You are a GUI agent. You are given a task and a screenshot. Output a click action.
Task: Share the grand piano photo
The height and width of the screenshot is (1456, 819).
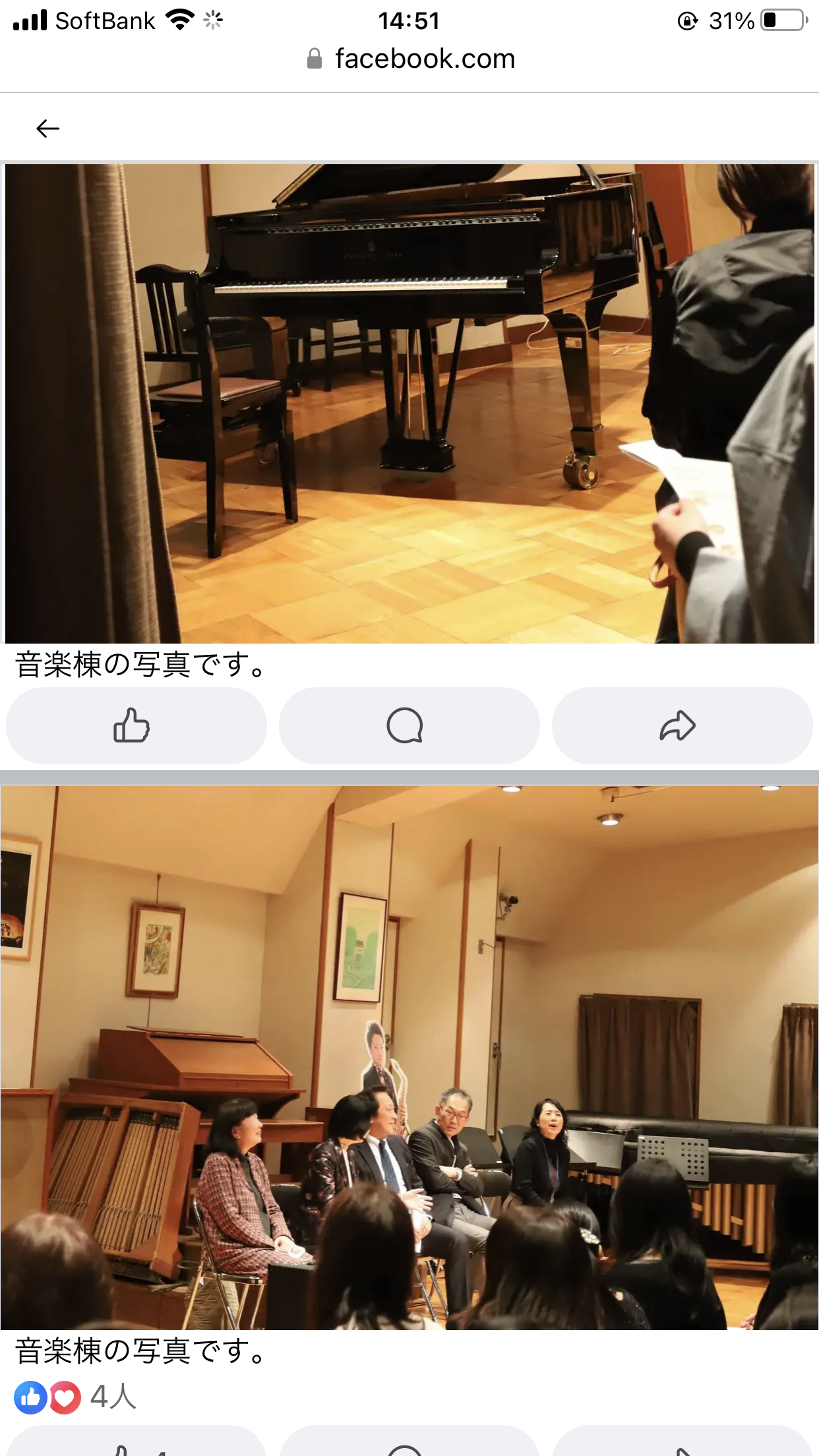(x=681, y=725)
